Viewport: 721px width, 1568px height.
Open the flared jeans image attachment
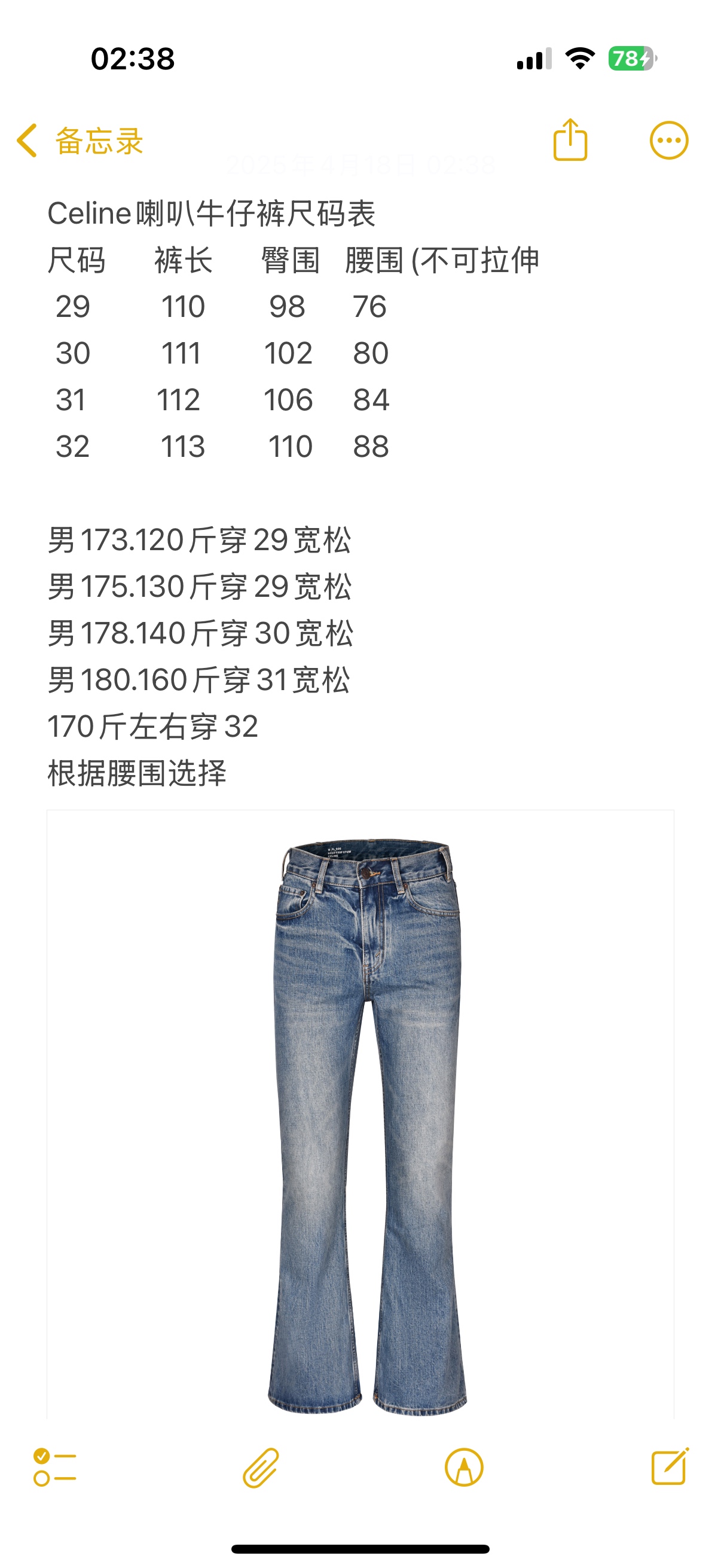pyautogui.click(x=365, y=1126)
